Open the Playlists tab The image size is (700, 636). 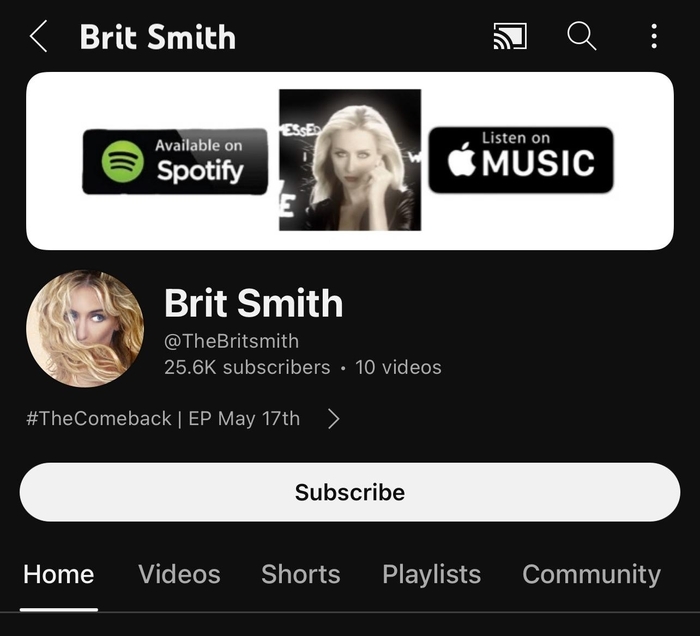pyautogui.click(x=431, y=574)
